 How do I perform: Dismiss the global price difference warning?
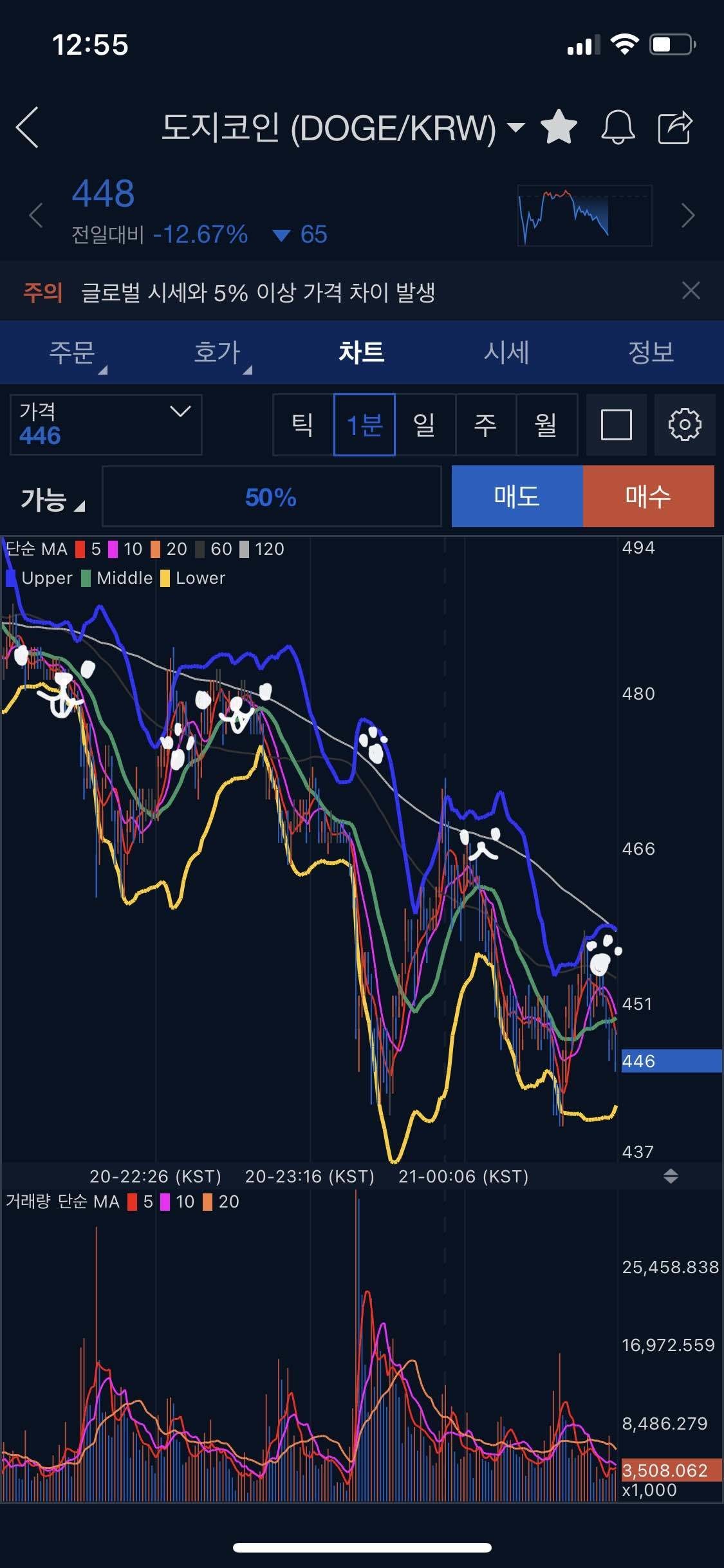pyautogui.click(x=691, y=291)
